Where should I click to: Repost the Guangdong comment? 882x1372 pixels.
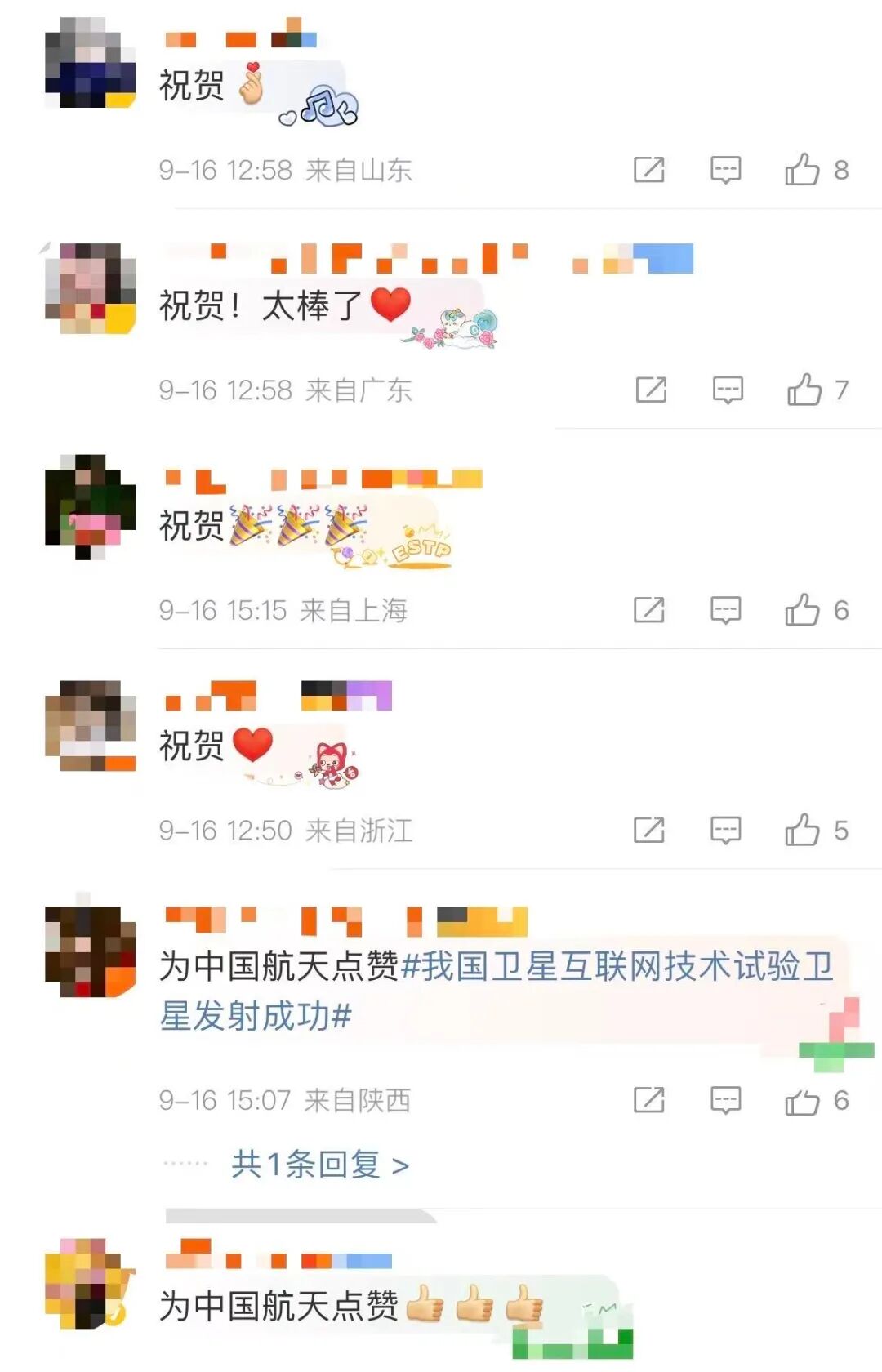651,390
